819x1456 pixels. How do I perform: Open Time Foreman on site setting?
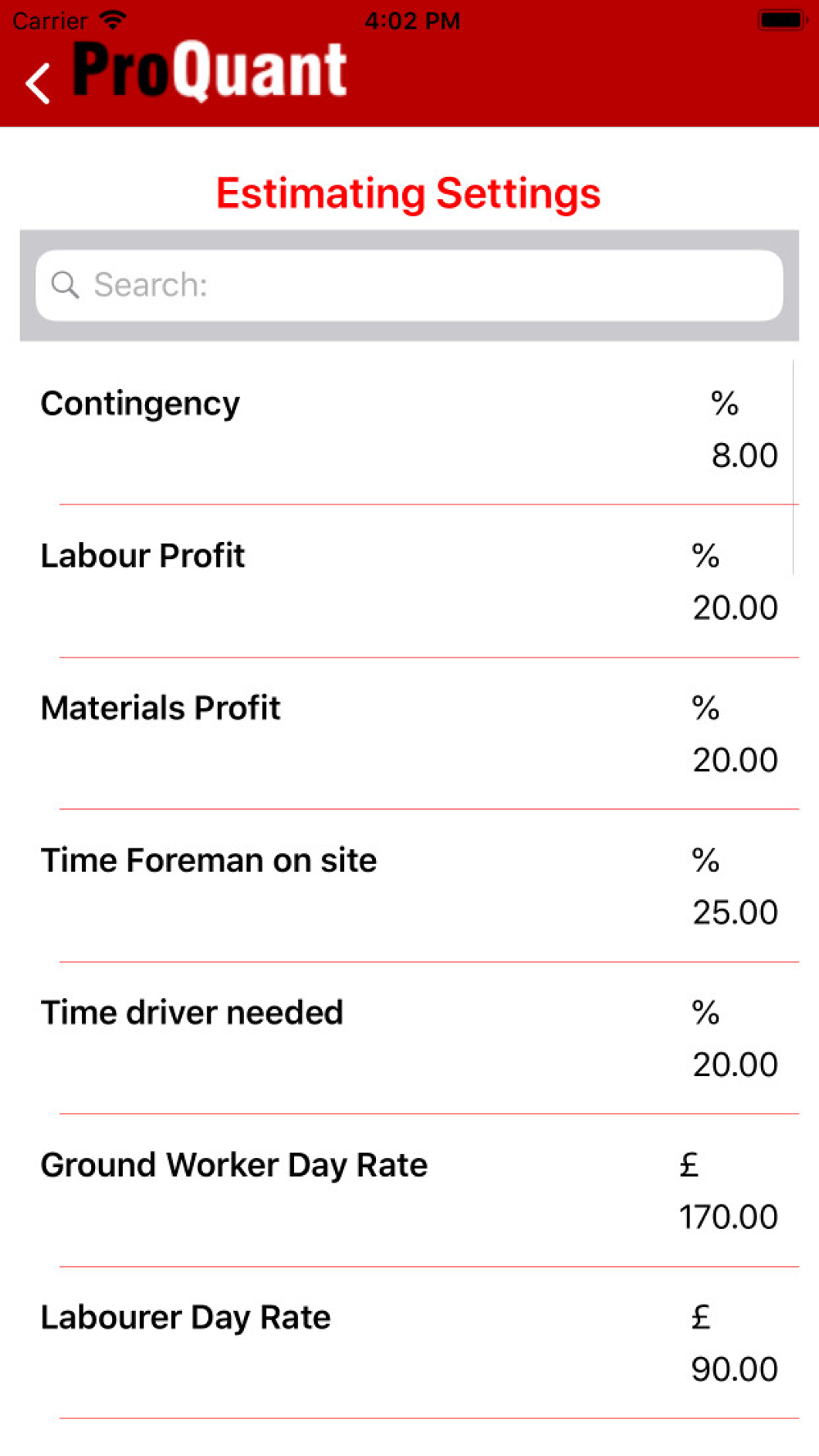pyautogui.click(x=409, y=886)
